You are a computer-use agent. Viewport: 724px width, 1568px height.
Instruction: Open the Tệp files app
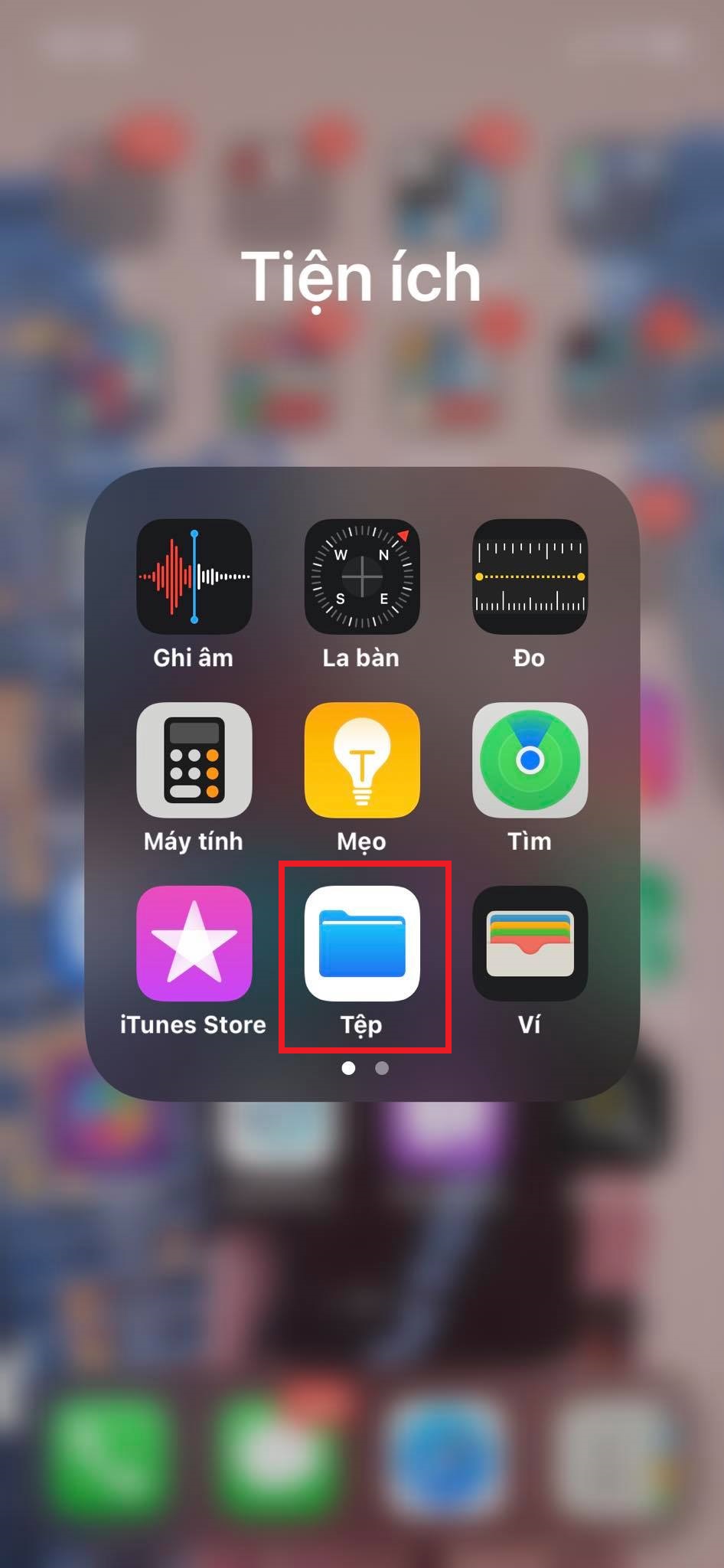362,943
